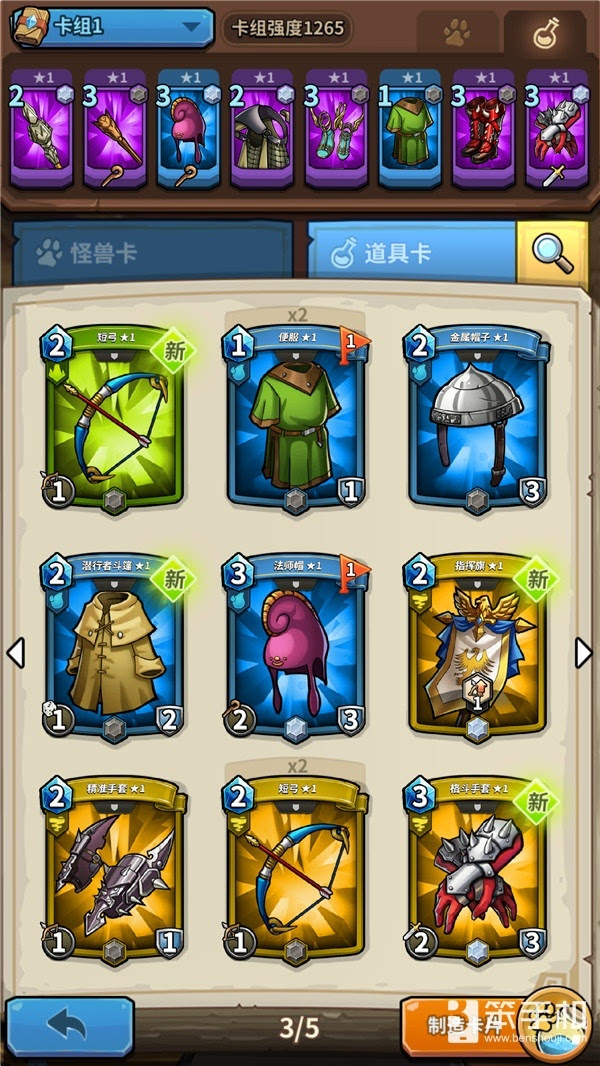Tap the blue back arrow button
The width and height of the screenshot is (600, 1066).
70,1026
